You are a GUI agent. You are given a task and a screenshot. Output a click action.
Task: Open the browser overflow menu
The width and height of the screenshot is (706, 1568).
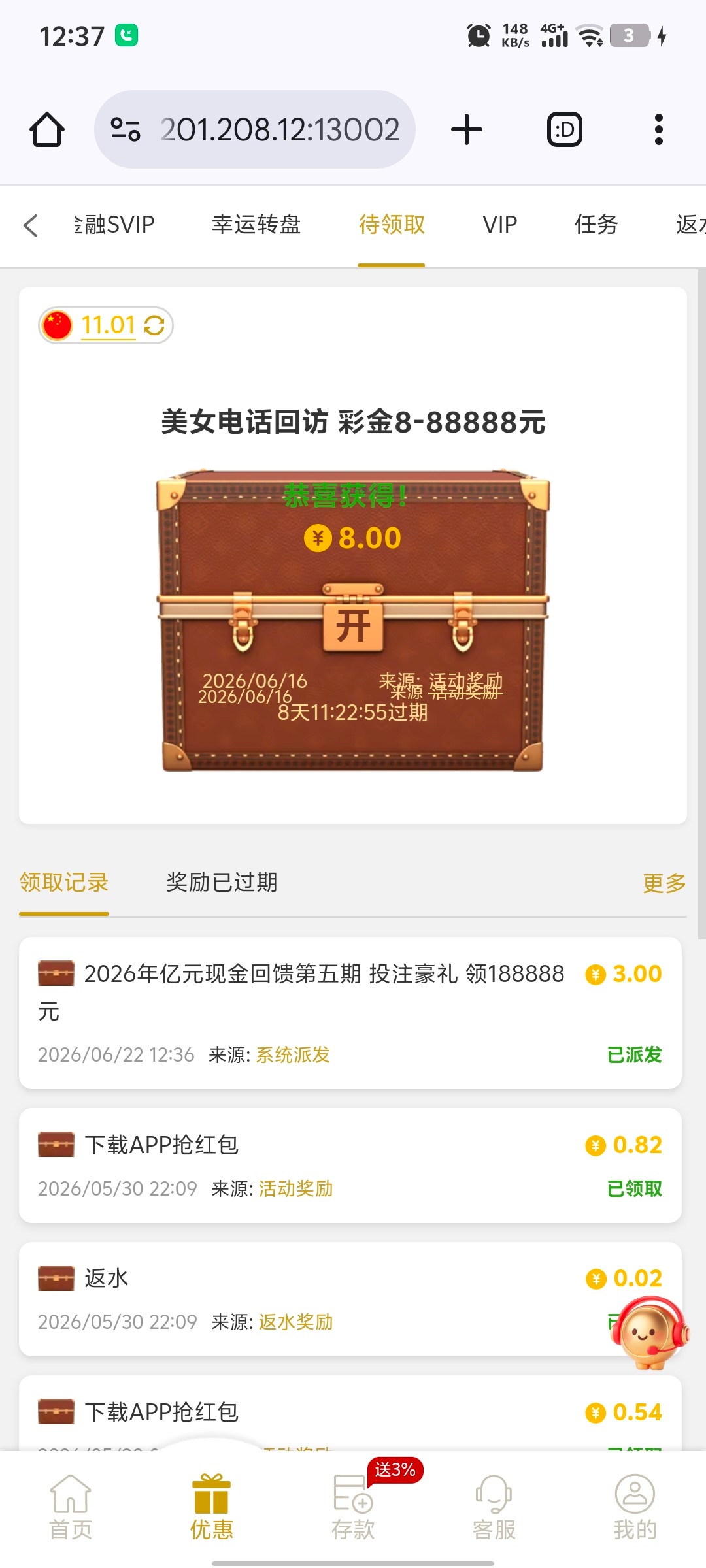[x=659, y=129]
